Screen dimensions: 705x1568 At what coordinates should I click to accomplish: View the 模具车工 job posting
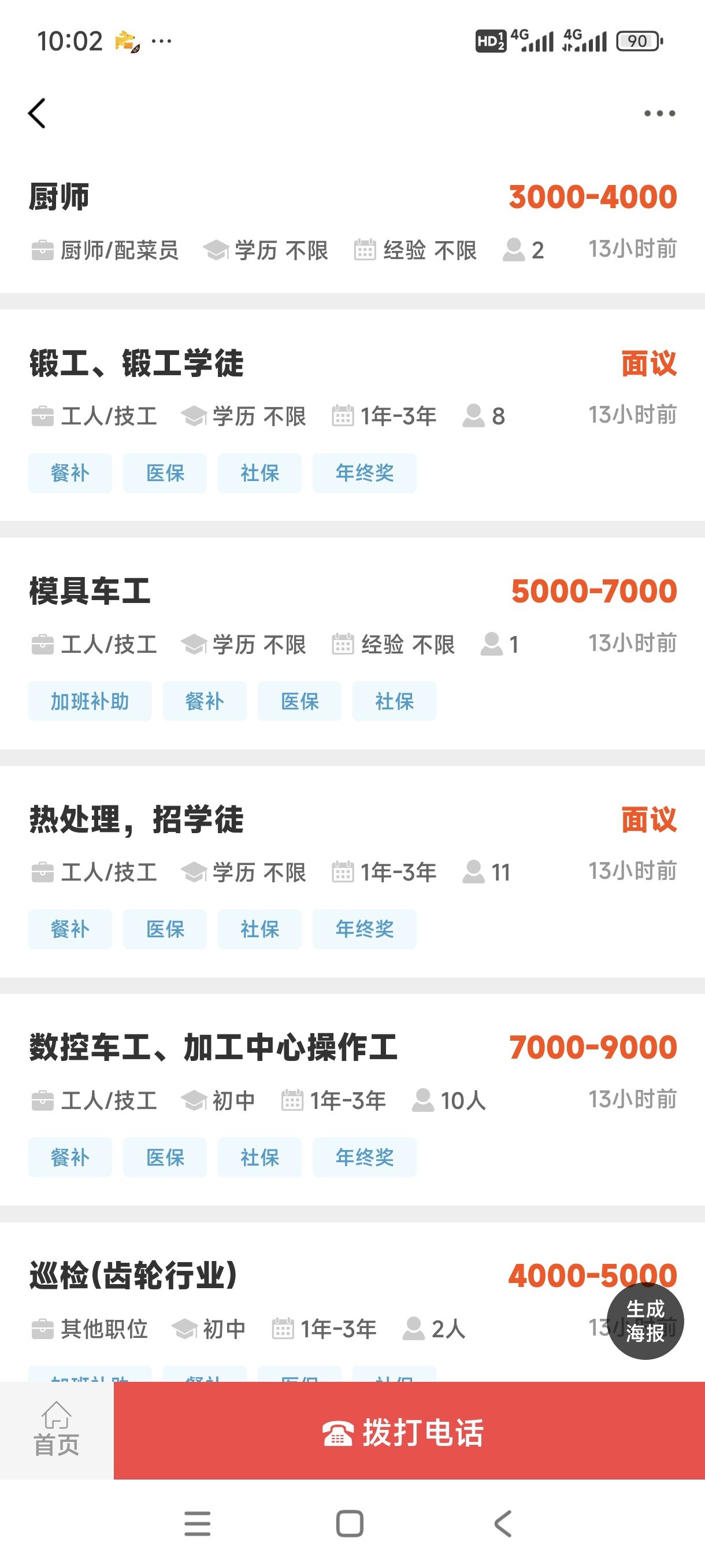pos(90,591)
